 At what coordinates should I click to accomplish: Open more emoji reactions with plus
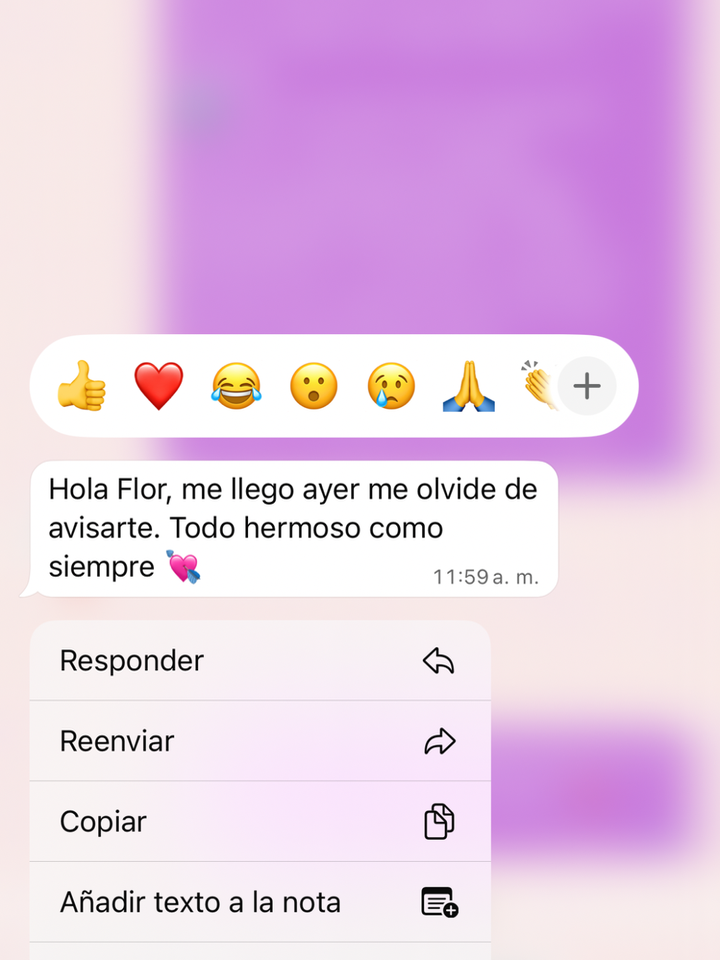point(587,386)
